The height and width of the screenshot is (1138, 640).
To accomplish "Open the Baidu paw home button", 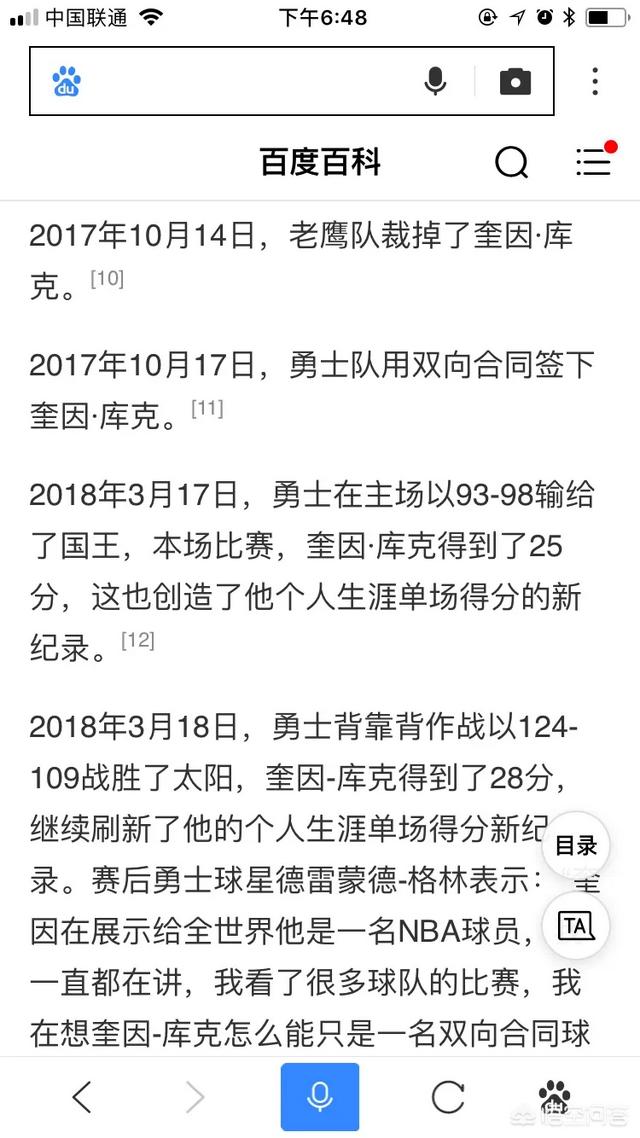I will 555,1097.
